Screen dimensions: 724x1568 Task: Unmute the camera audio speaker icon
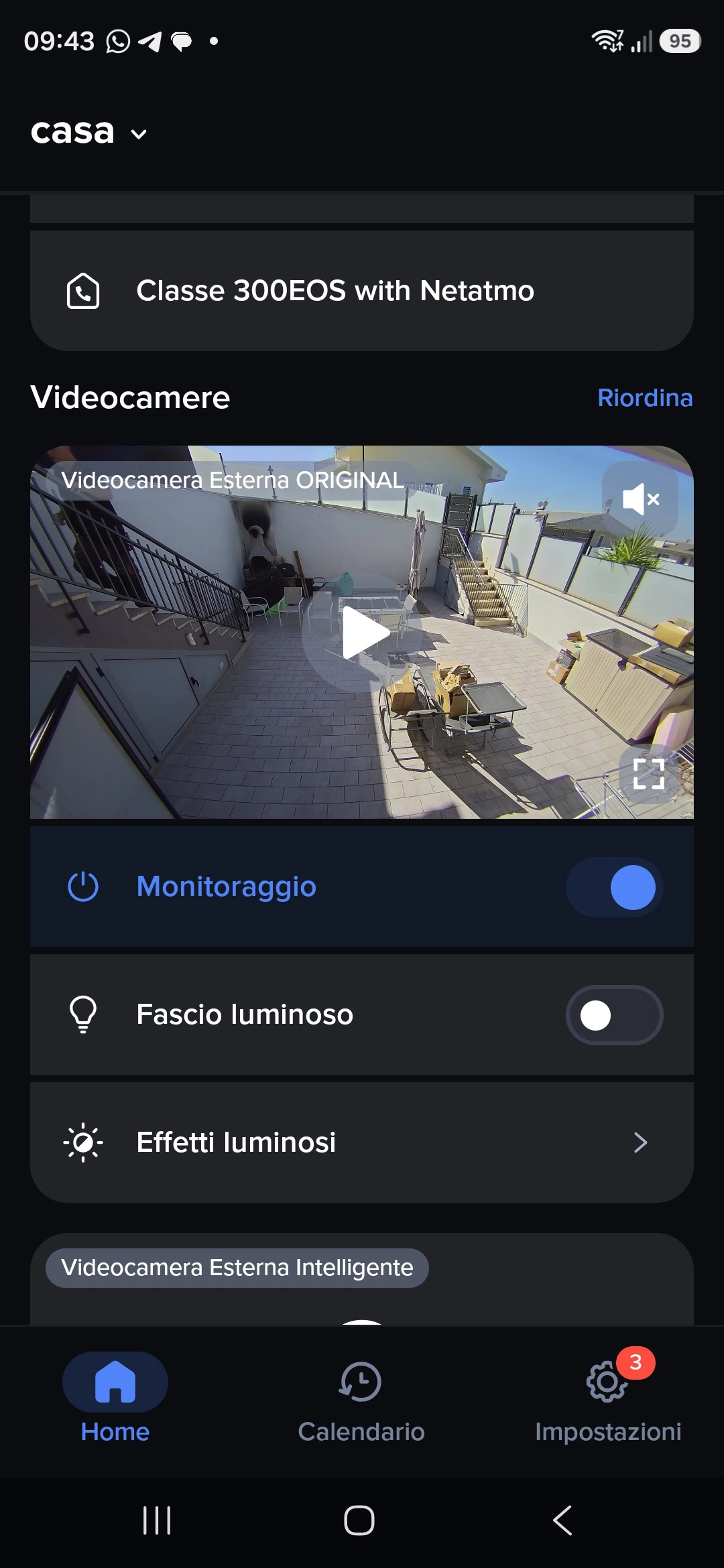(x=640, y=499)
